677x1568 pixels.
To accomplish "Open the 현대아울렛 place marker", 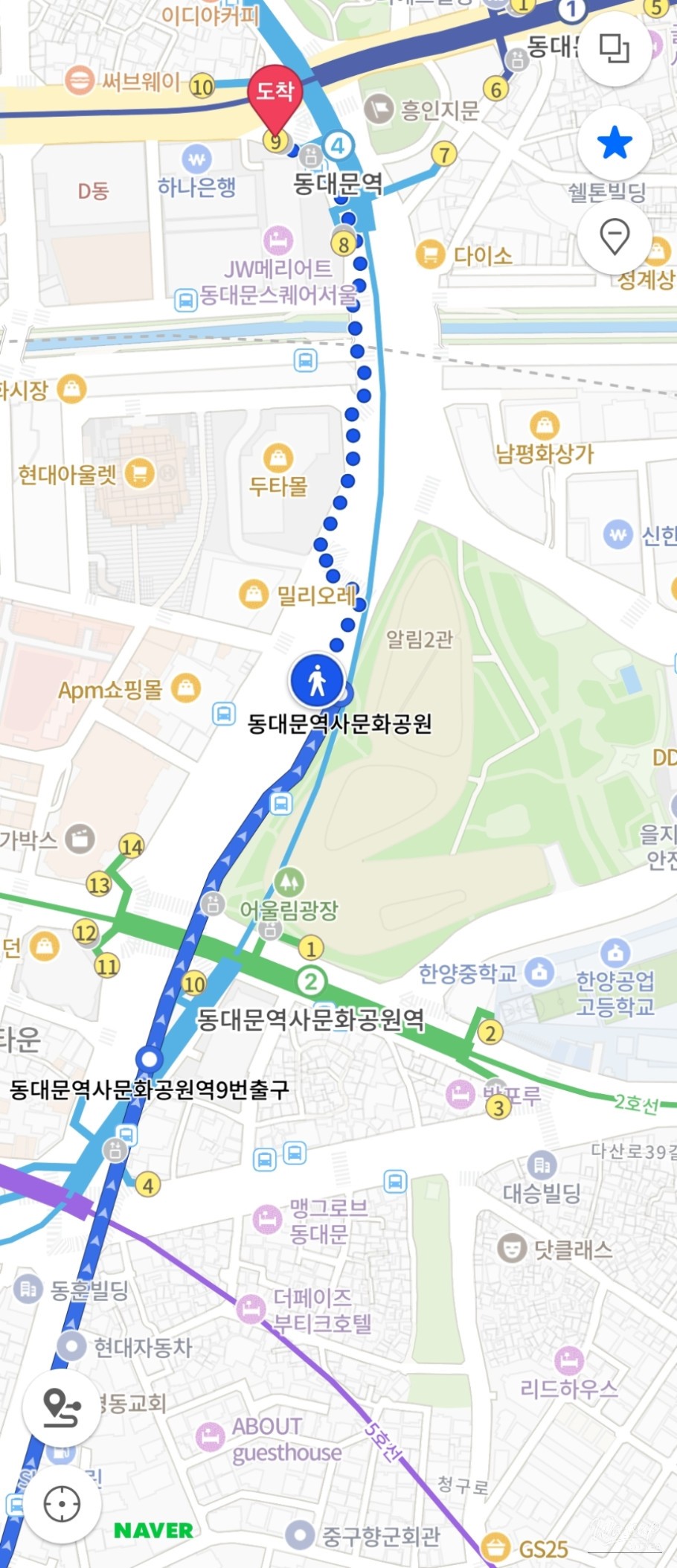I will (140, 473).
